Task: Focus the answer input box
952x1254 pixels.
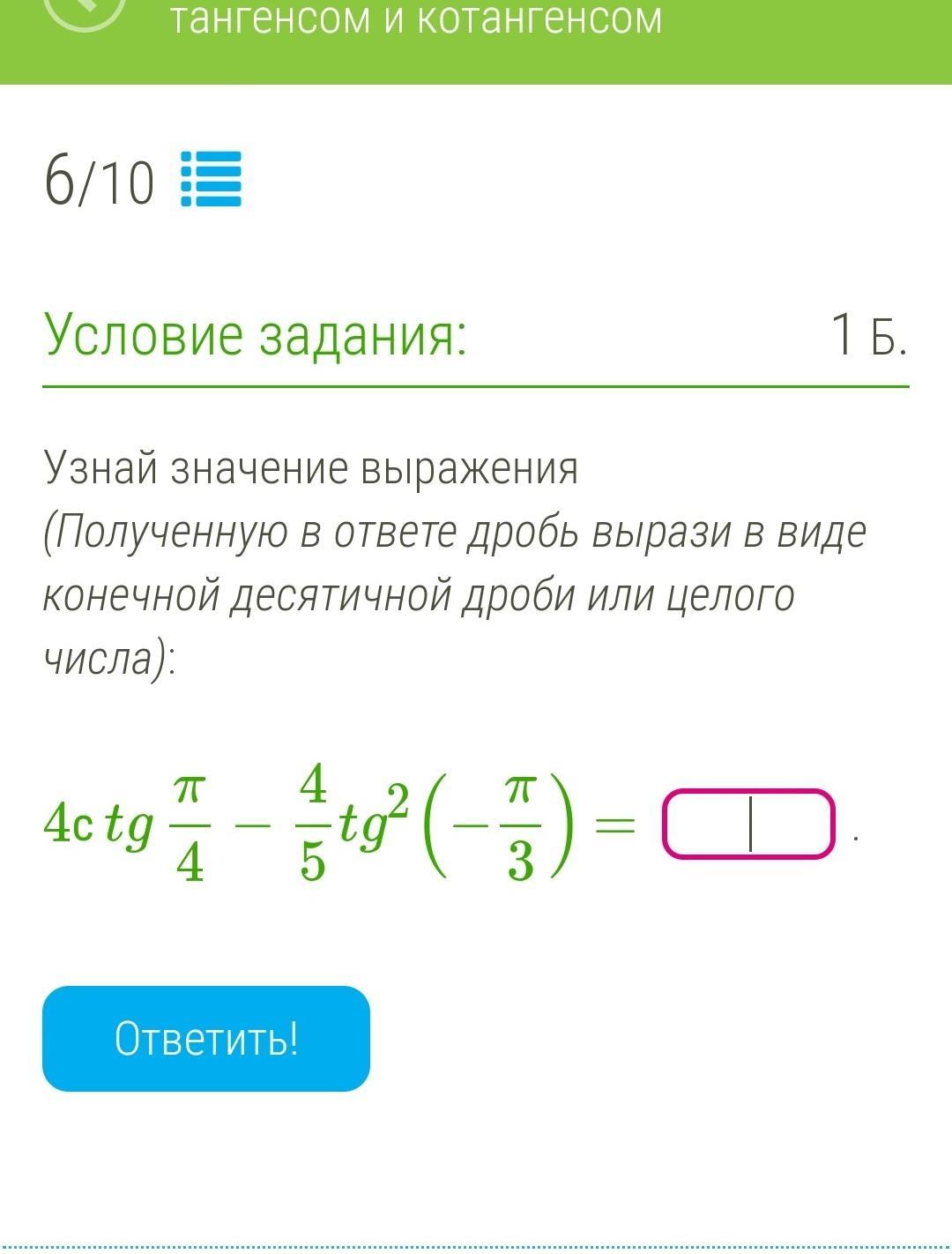Action: (748, 825)
